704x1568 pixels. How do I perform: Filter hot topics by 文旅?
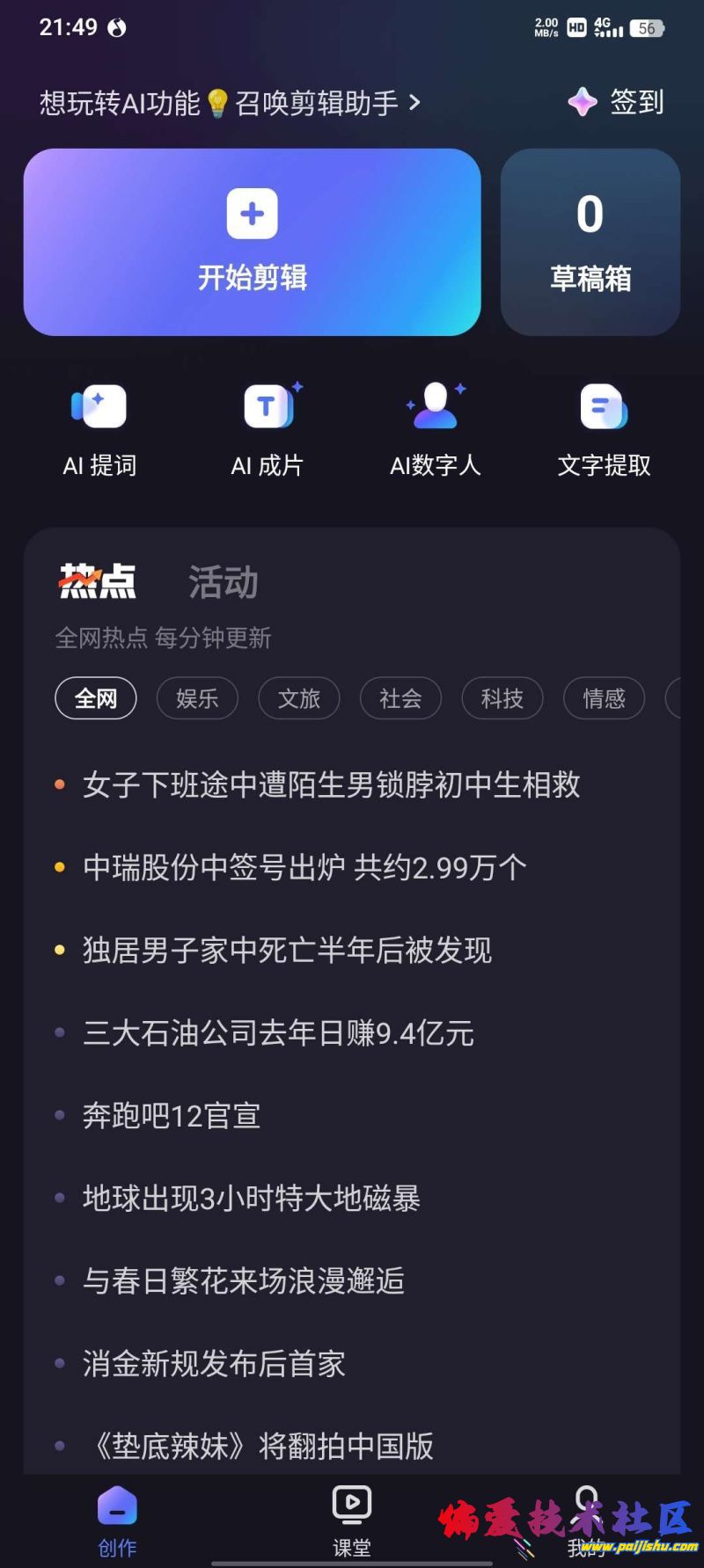click(x=299, y=698)
